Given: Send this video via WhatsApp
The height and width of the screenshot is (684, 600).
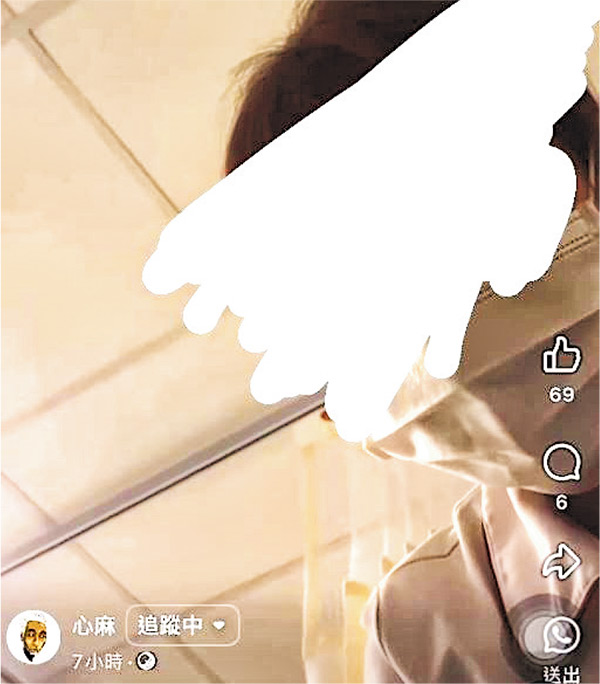Looking at the screenshot, I should [562, 633].
